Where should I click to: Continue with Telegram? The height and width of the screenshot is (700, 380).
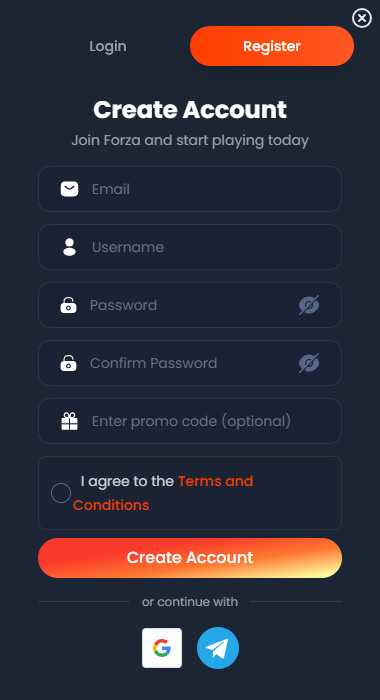218,648
